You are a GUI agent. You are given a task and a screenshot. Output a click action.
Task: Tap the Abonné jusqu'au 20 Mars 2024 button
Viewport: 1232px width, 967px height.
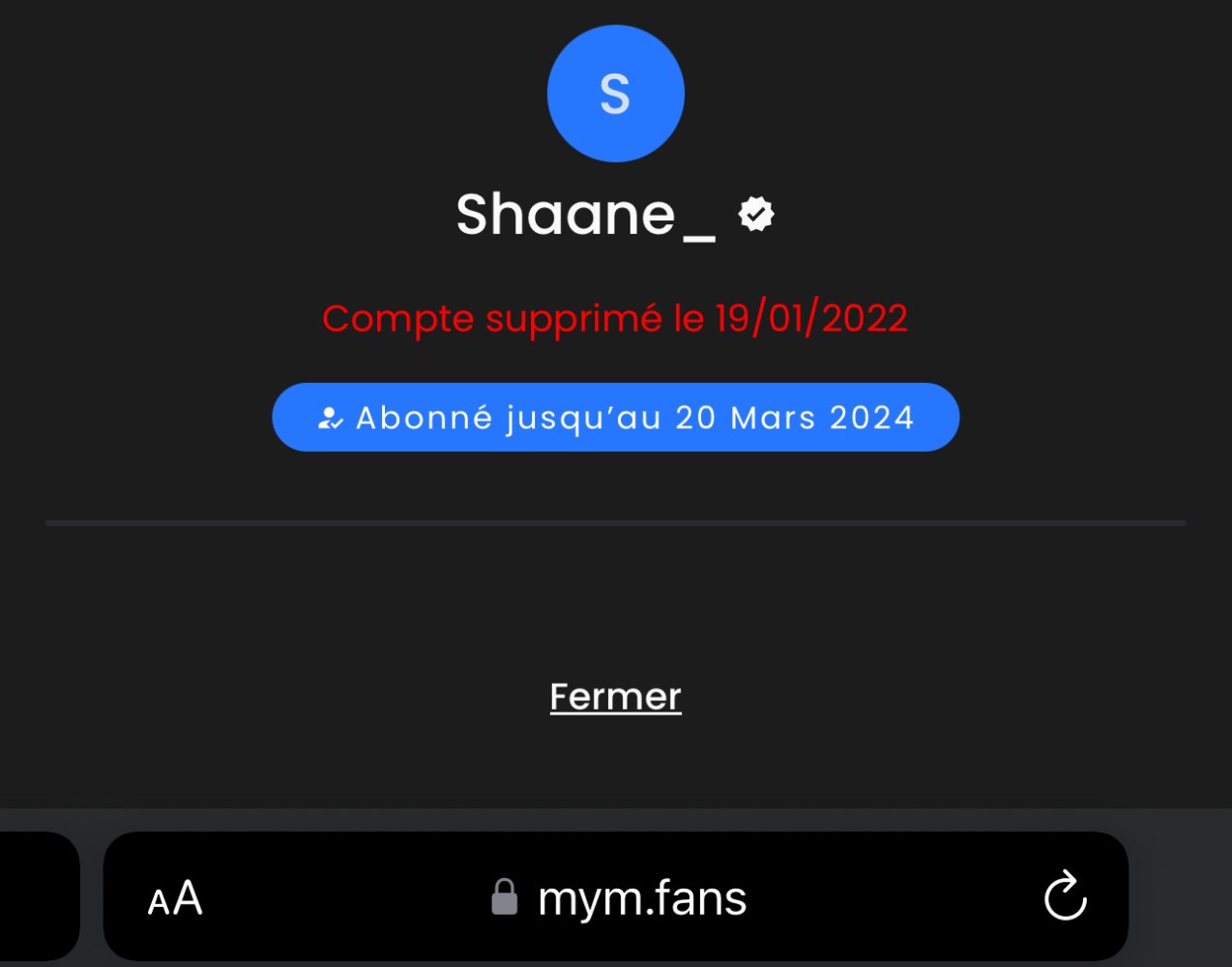pyautogui.click(x=615, y=418)
